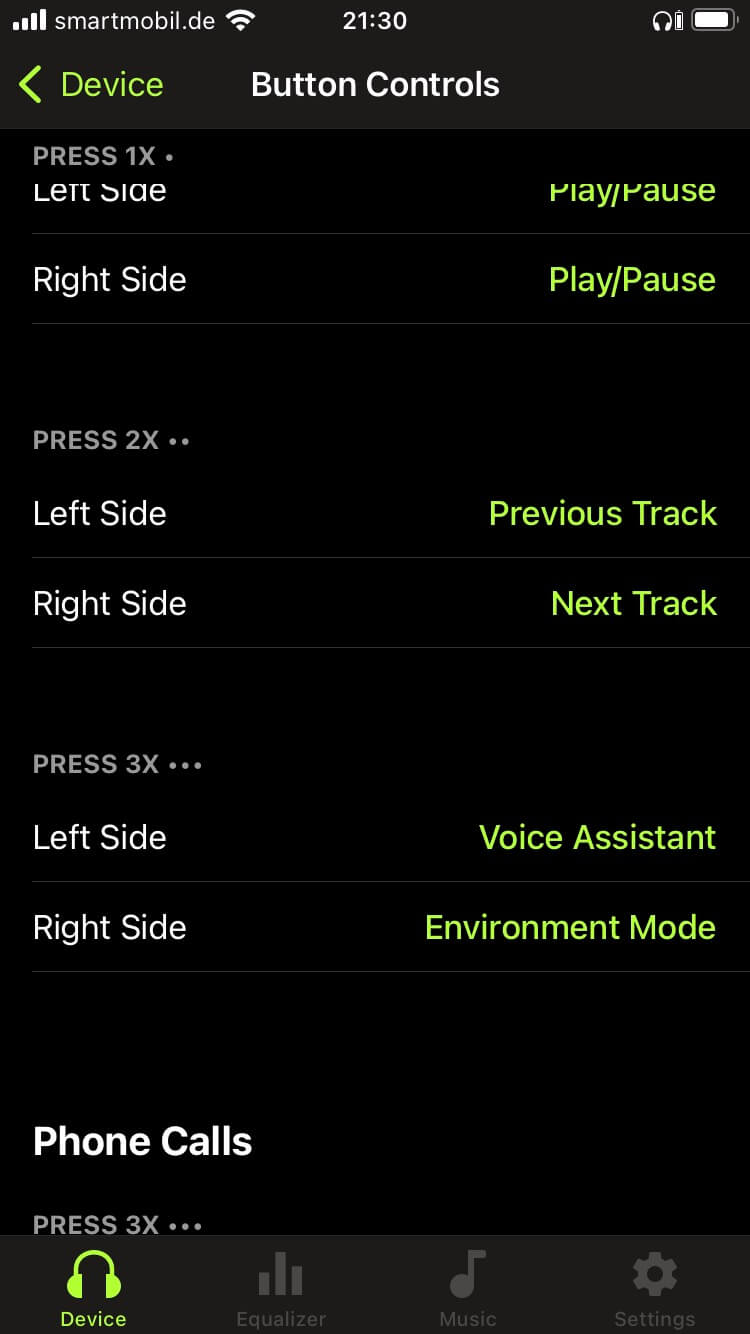Go to the Settings tab
750x1334 pixels.
(x=655, y=1288)
